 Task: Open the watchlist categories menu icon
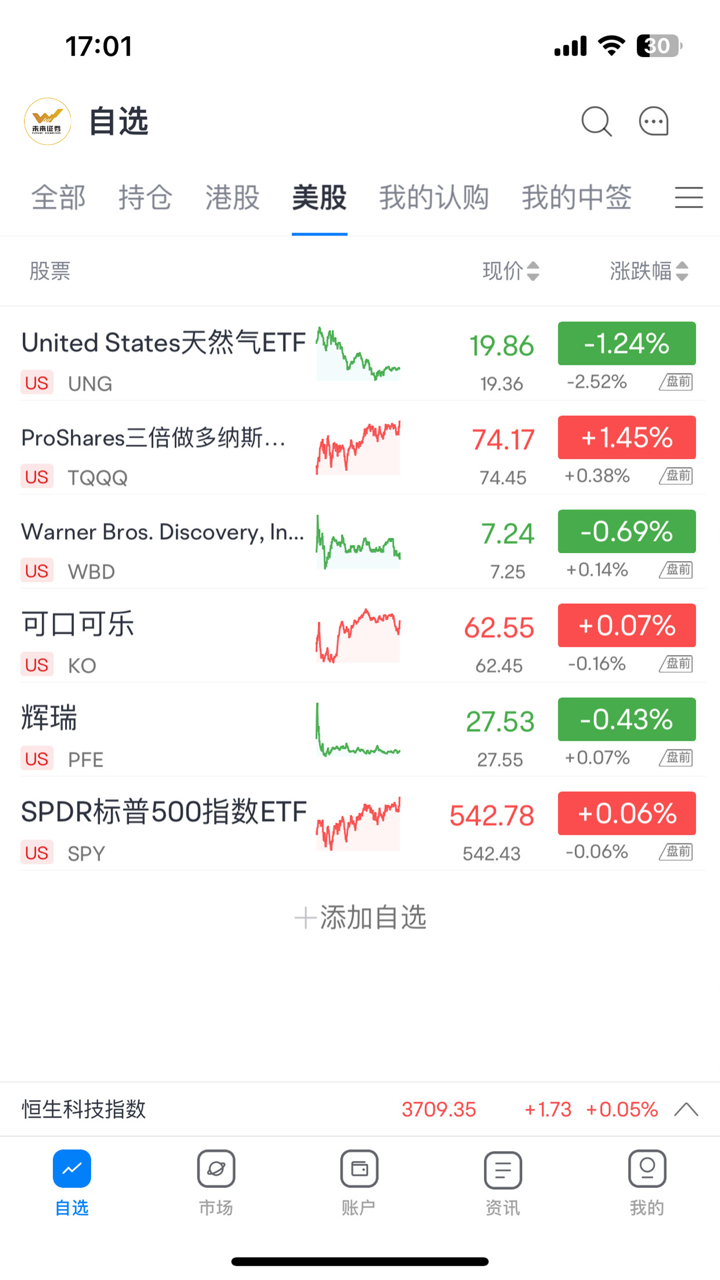tap(688, 198)
